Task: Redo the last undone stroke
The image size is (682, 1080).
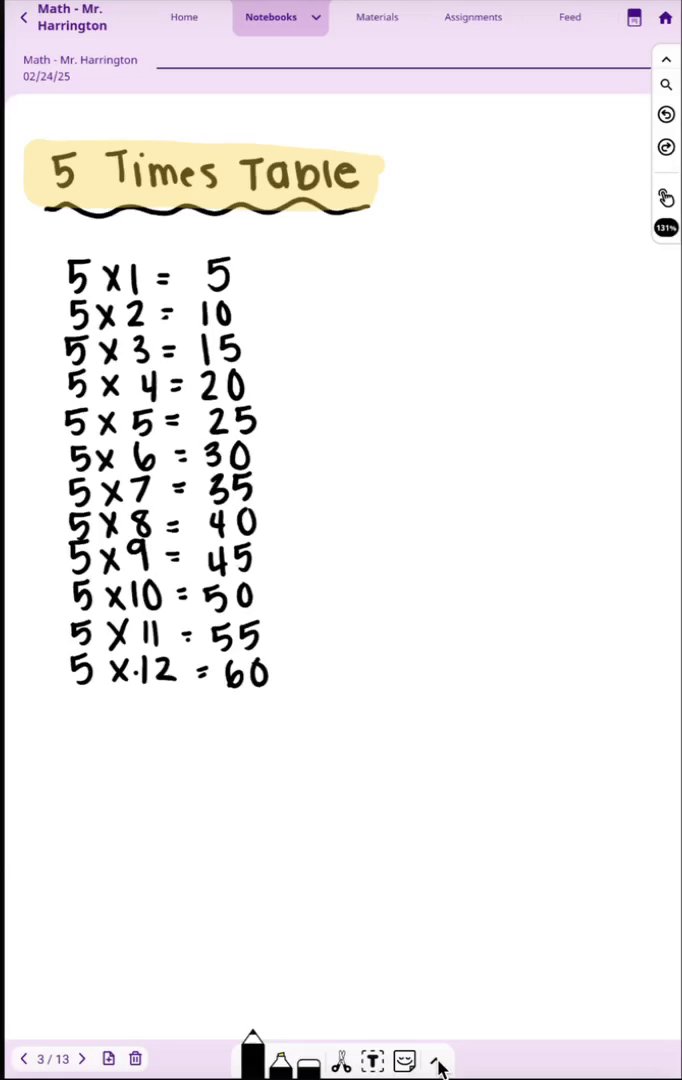Action: pyautogui.click(x=666, y=147)
